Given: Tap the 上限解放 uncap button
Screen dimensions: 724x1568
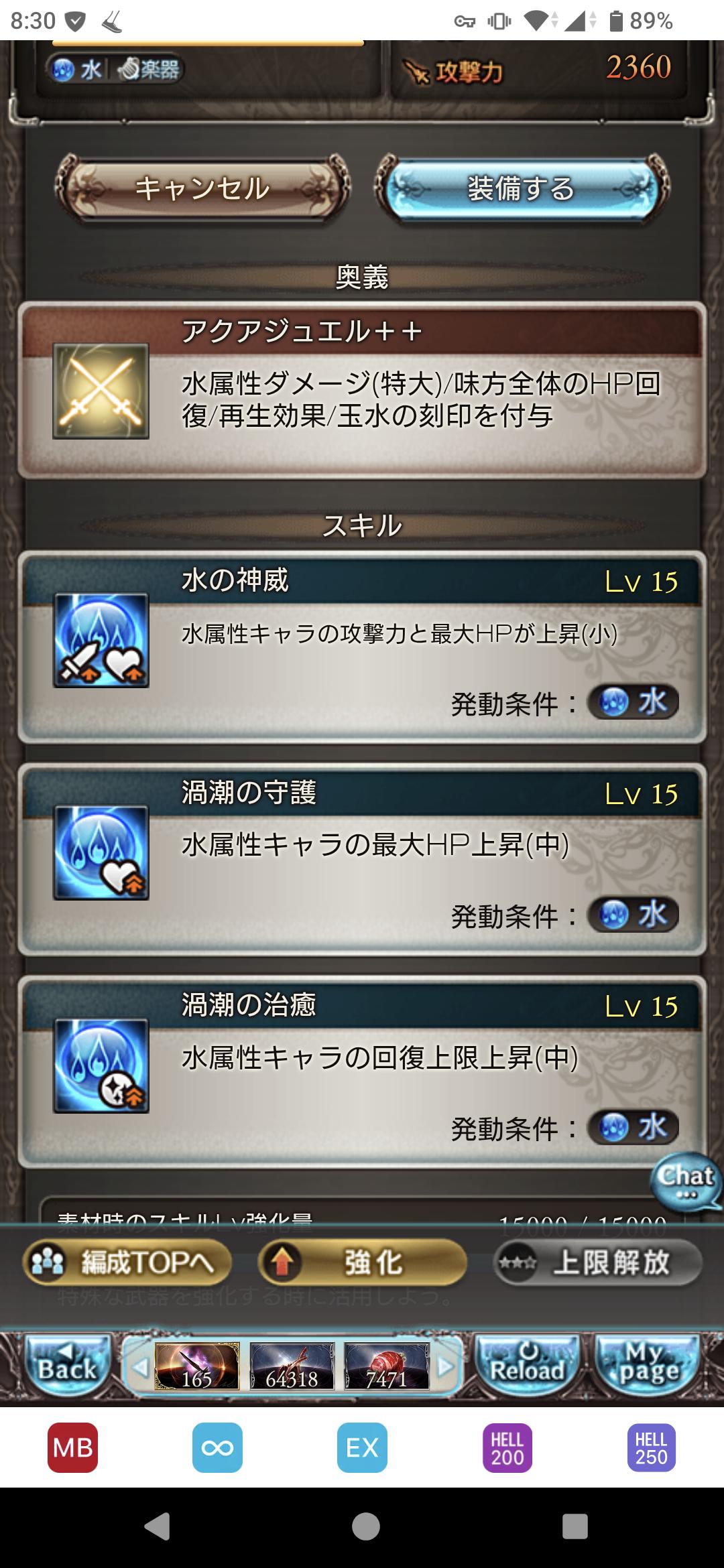Looking at the screenshot, I should click(597, 1263).
